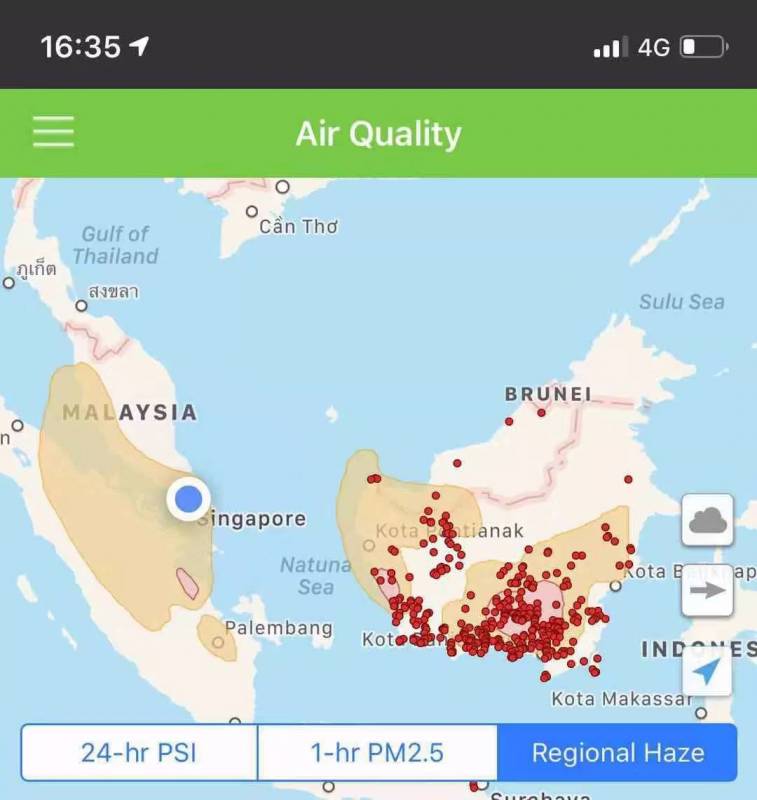The height and width of the screenshot is (800, 757).
Task: Toggle the wind direction arrow button
Action: pyautogui.click(x=707, y=591)
